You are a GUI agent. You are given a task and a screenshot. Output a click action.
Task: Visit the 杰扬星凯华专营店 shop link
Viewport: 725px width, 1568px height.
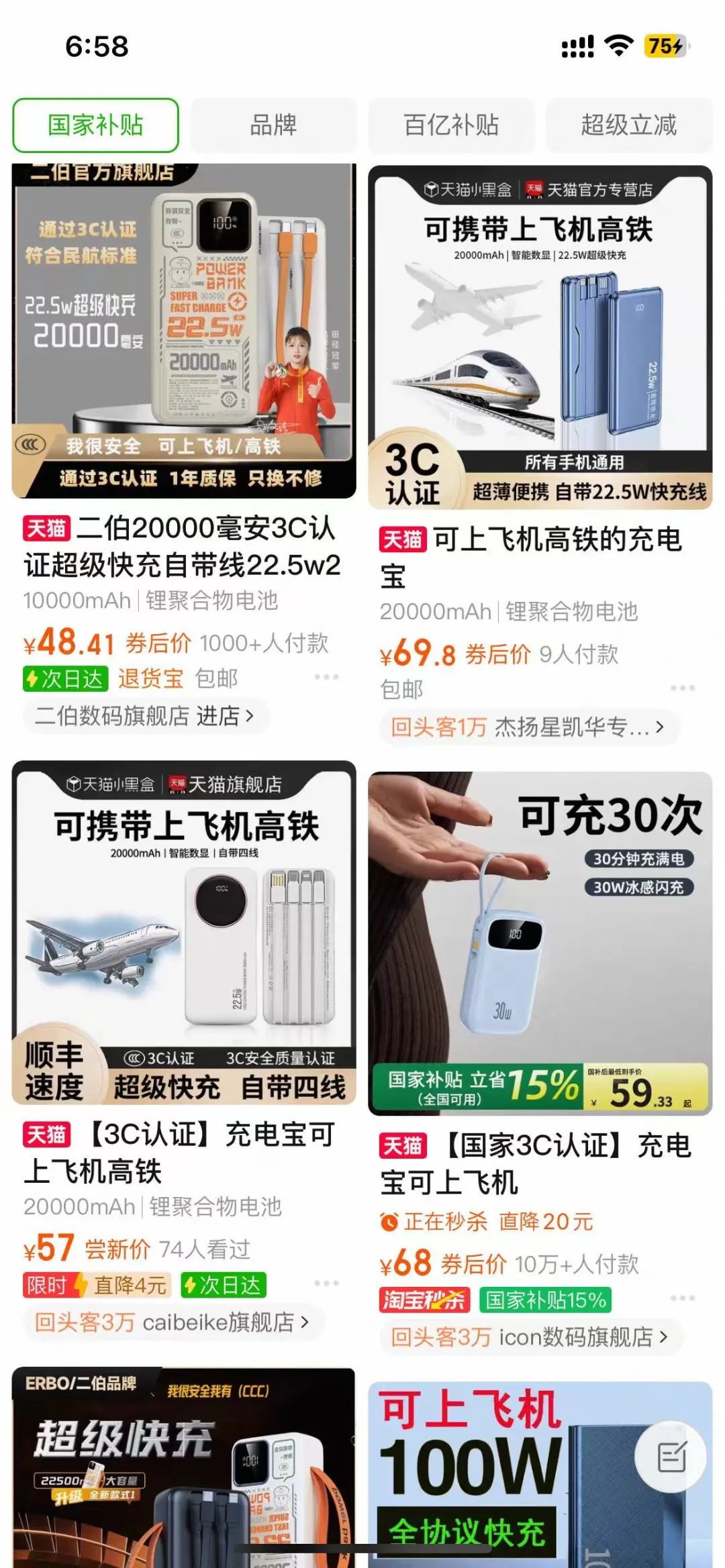pos(528,727)
